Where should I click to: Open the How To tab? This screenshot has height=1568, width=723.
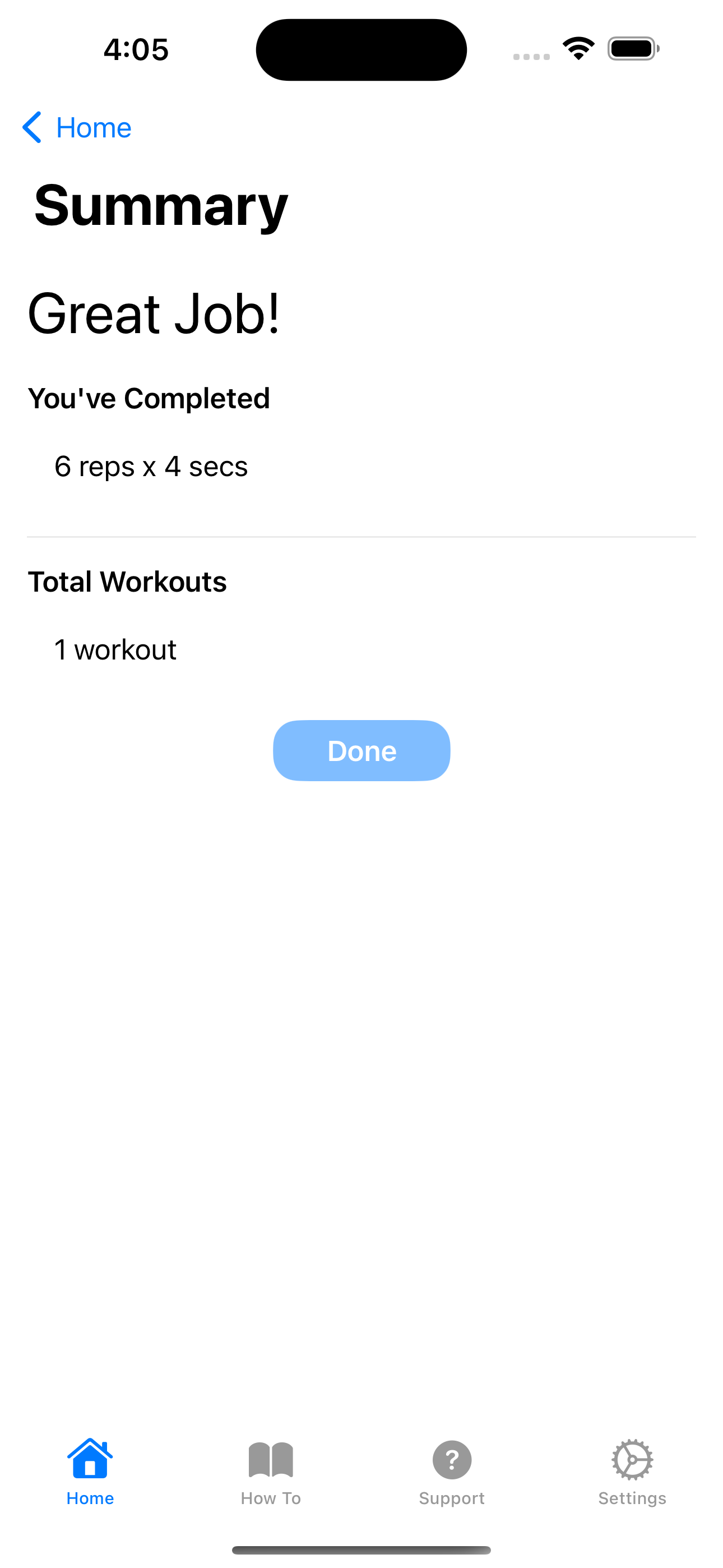click(271, 1472)
